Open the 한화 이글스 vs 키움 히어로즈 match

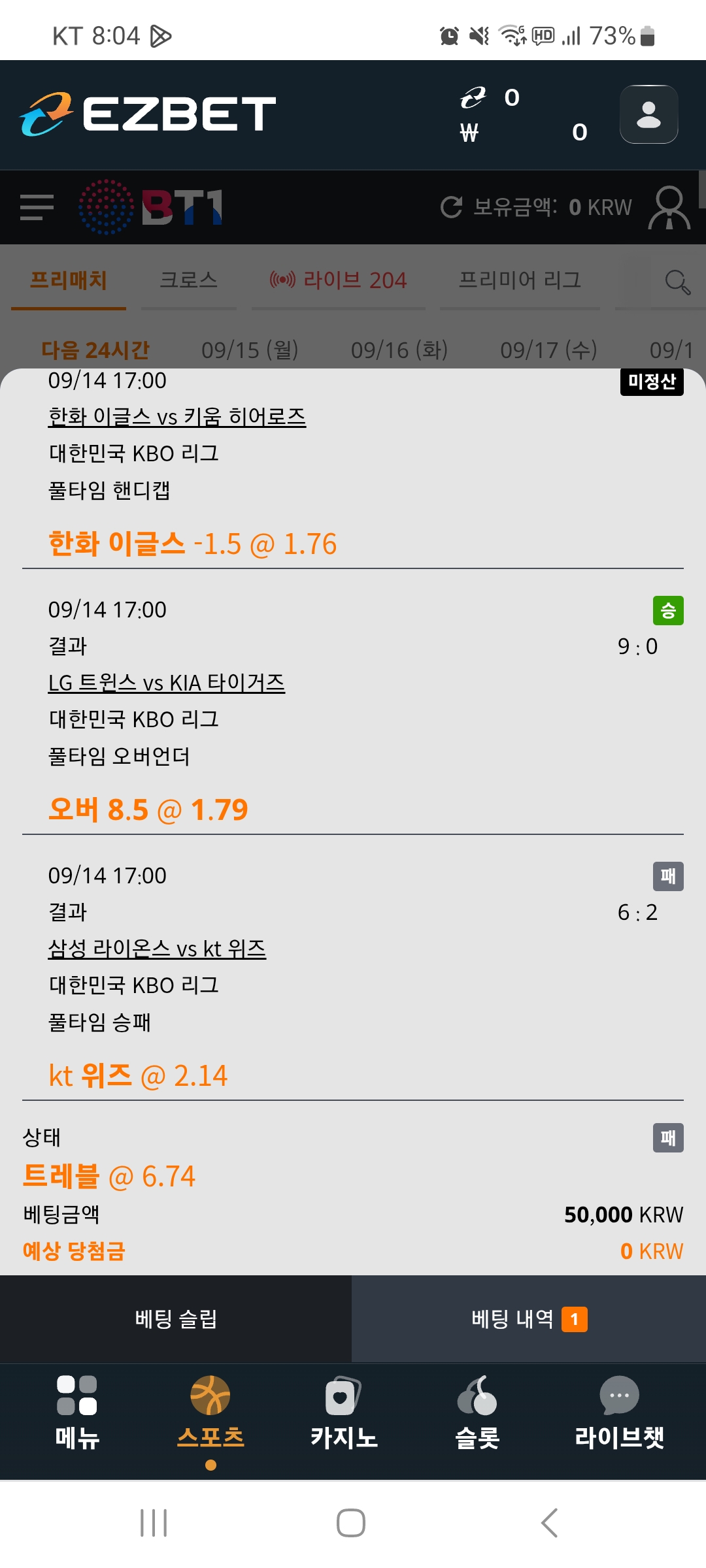point(176,417)
